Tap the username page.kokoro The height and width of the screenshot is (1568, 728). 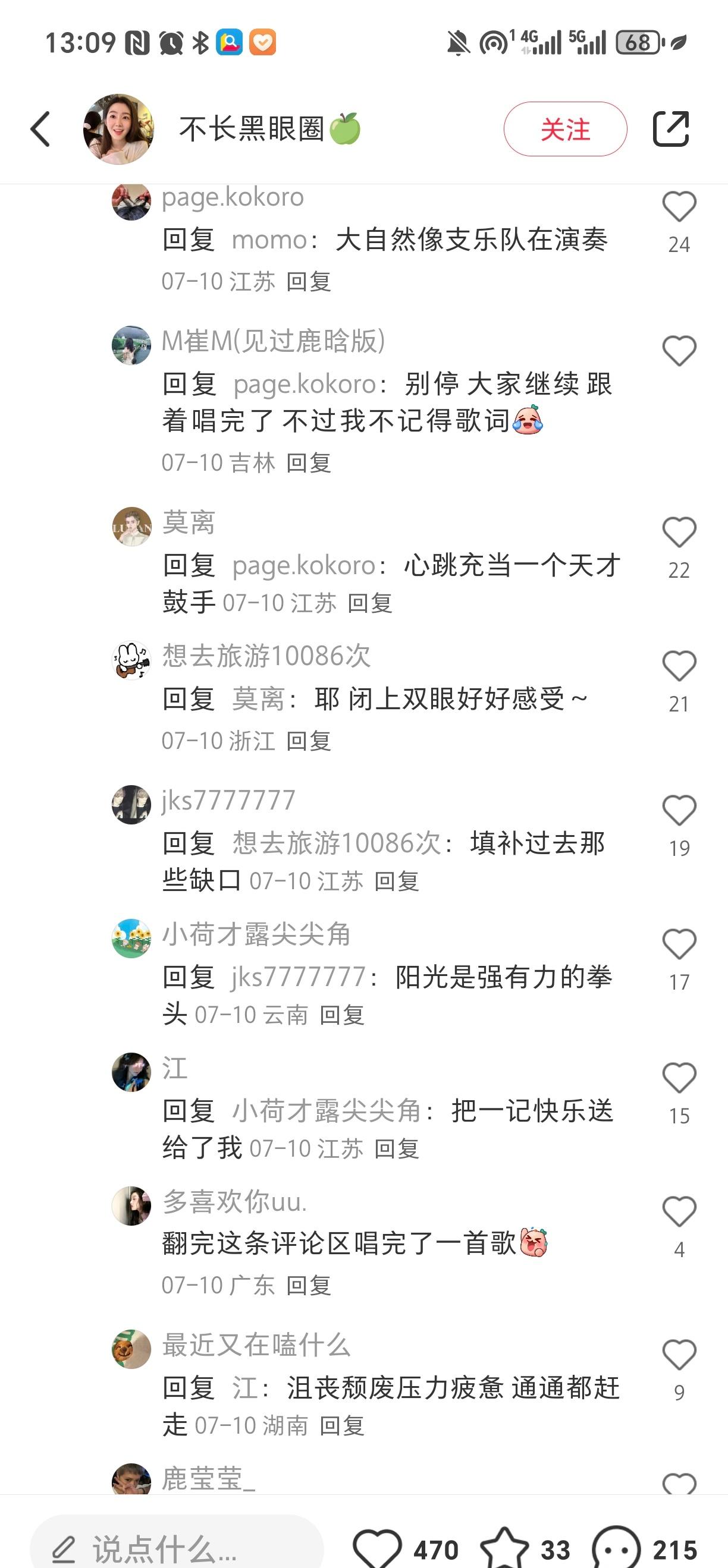tap(233, 197)
